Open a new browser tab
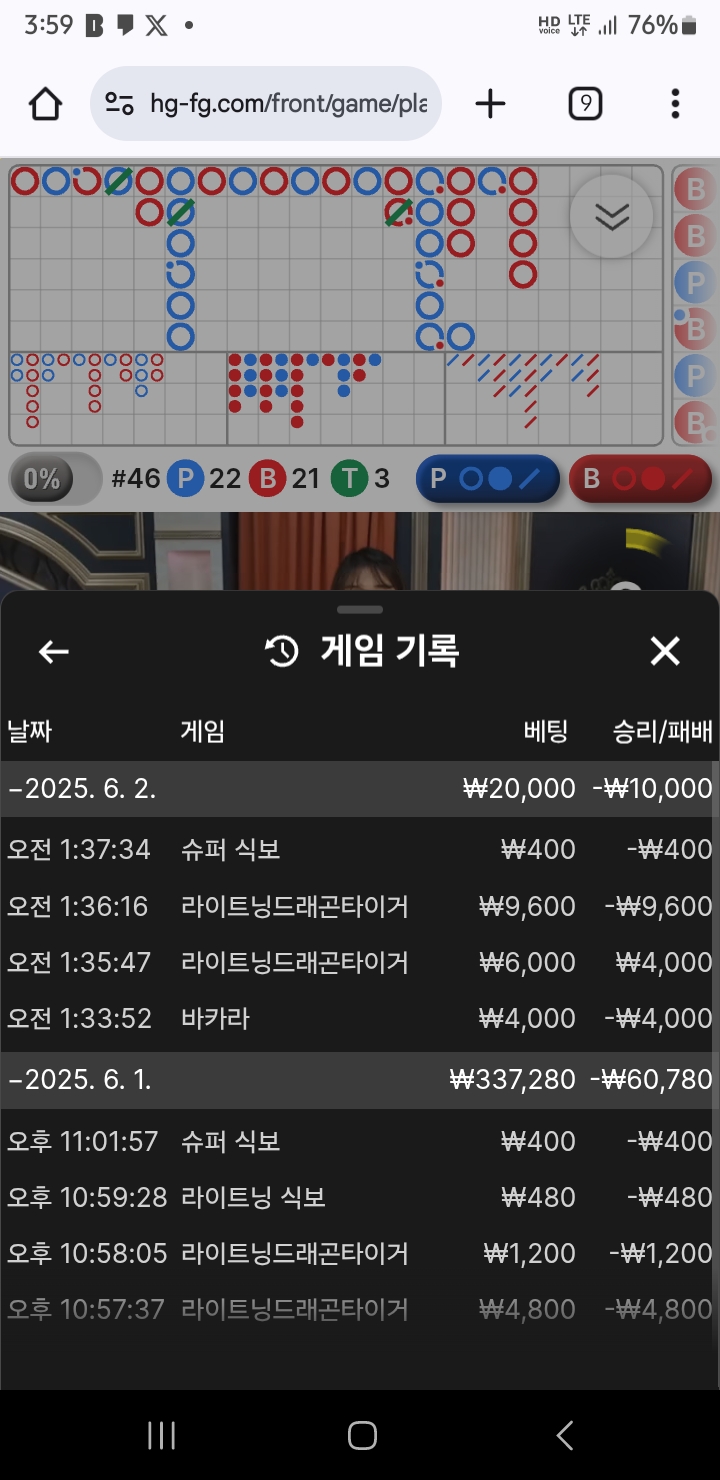The width and height of the screenshot is (720, 1480). (490, 104)
